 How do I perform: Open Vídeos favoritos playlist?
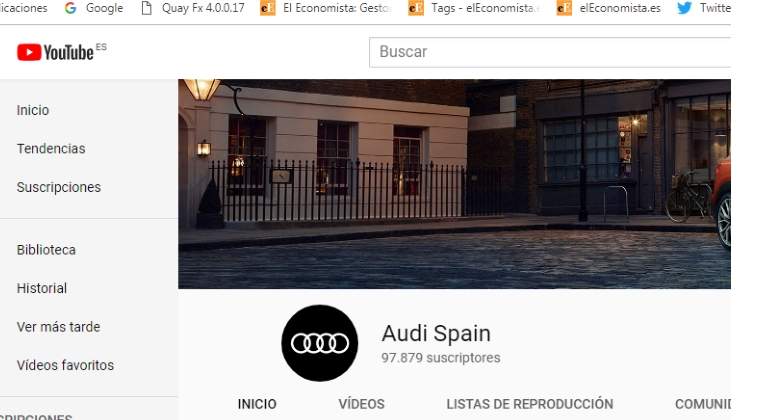pos(65,365)
